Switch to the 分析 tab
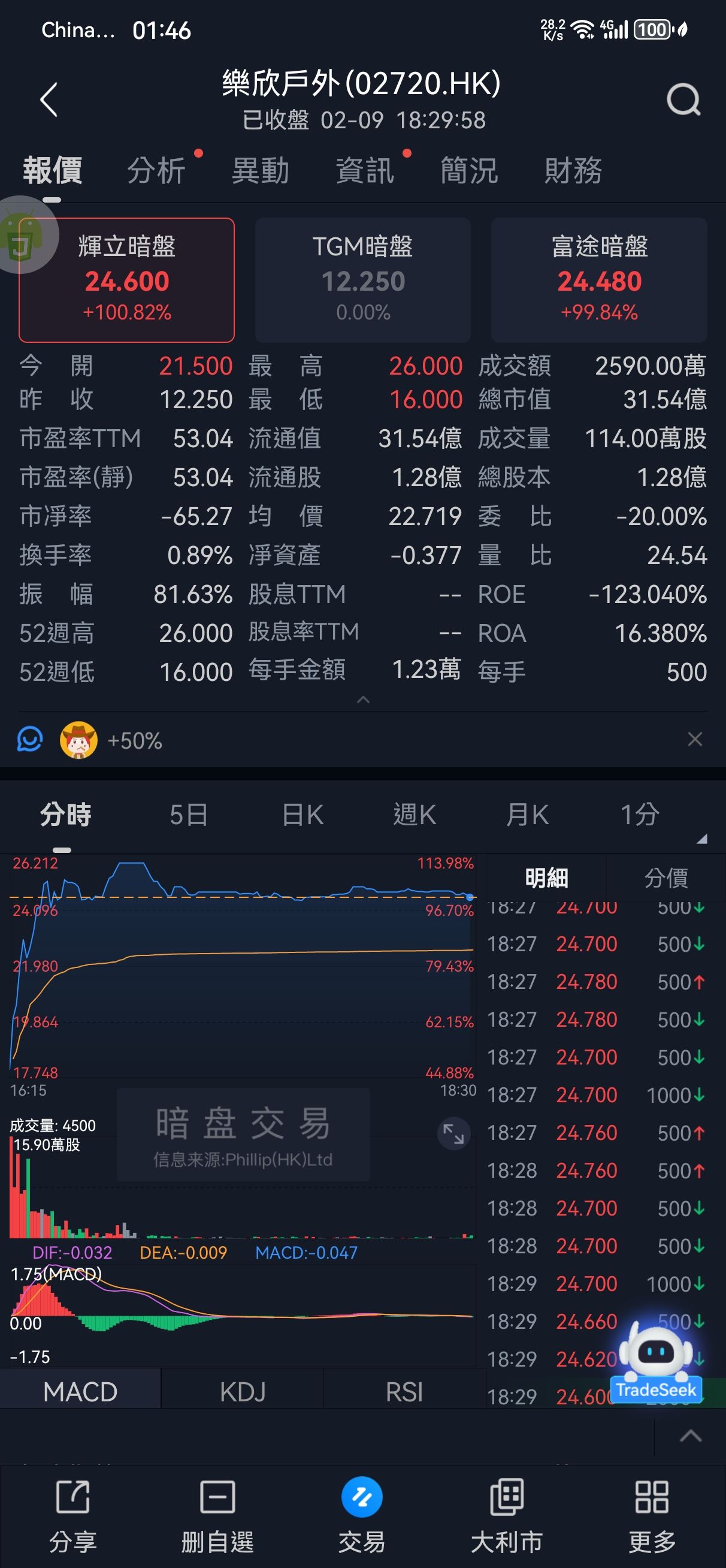Viewport: 726px width, 1568px height. point(156,170)
